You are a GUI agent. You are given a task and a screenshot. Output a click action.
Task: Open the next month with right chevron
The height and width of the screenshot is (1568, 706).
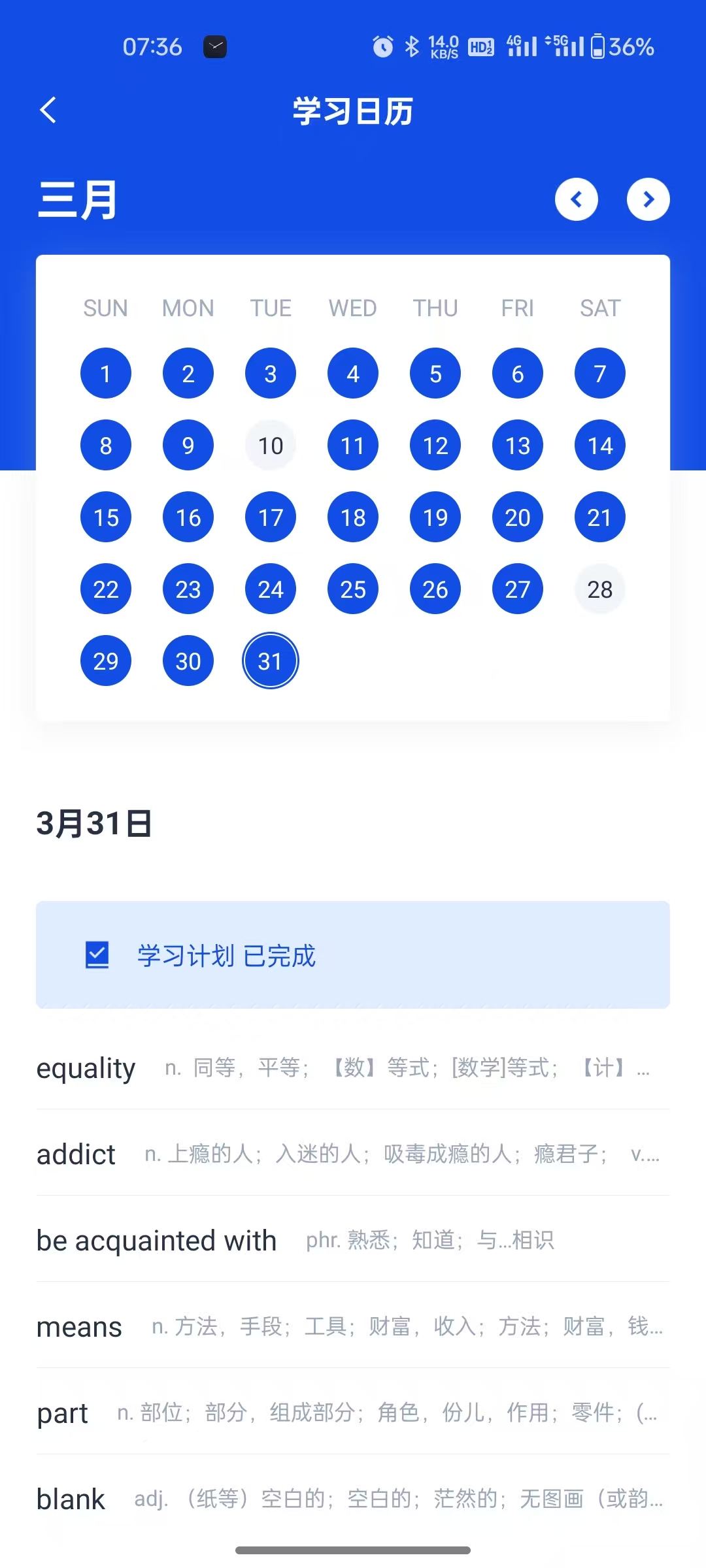648,199
